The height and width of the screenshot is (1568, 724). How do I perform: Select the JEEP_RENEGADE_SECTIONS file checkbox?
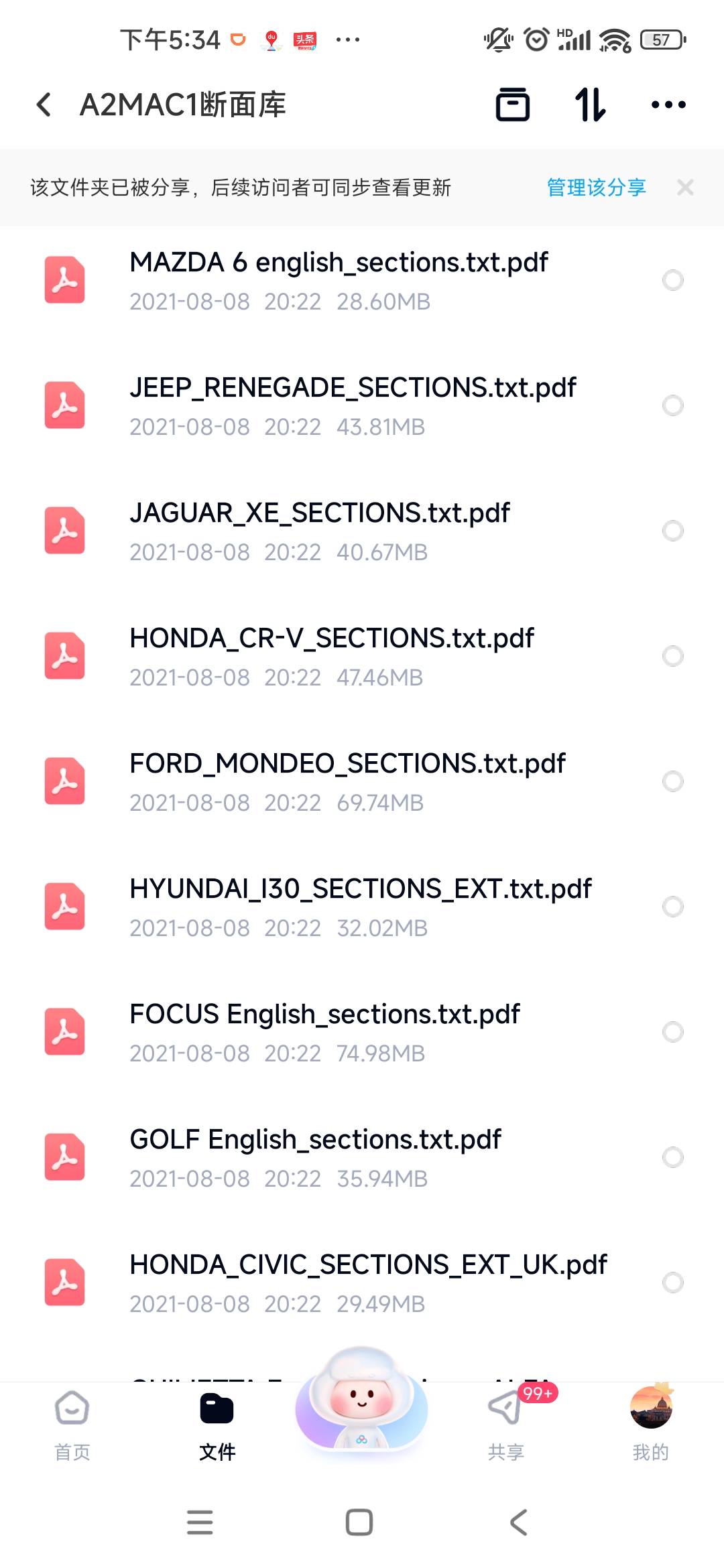click(673, 405)
